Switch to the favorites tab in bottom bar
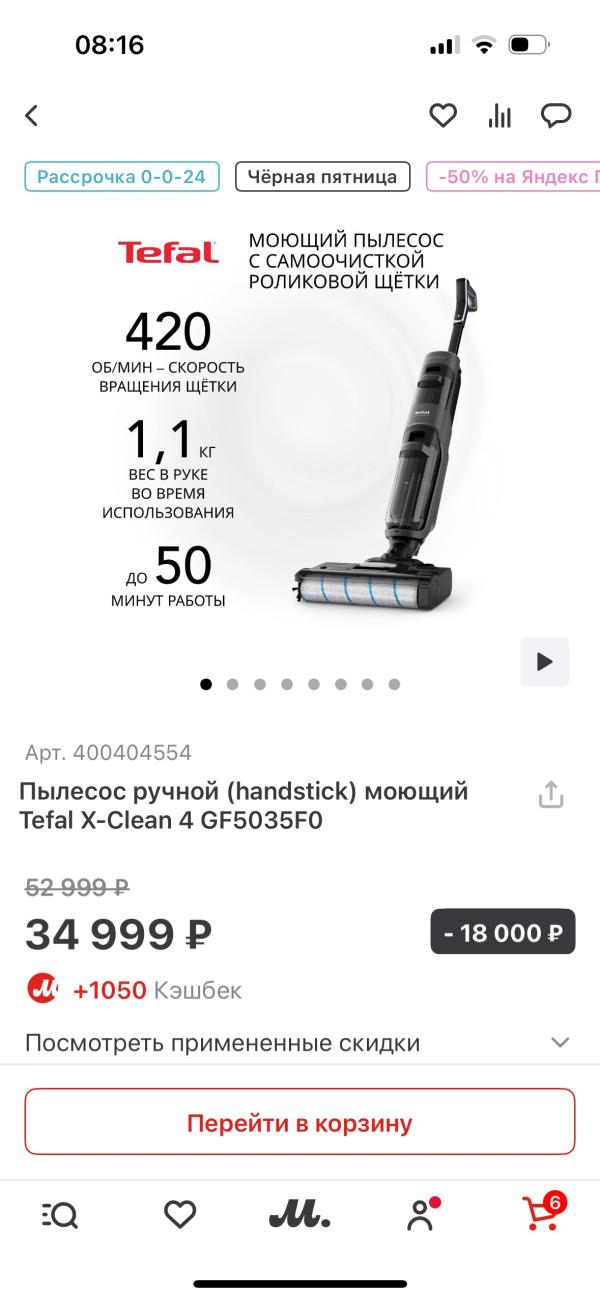Viewport: 600px width, 1300px height. tap(180, 1215)
